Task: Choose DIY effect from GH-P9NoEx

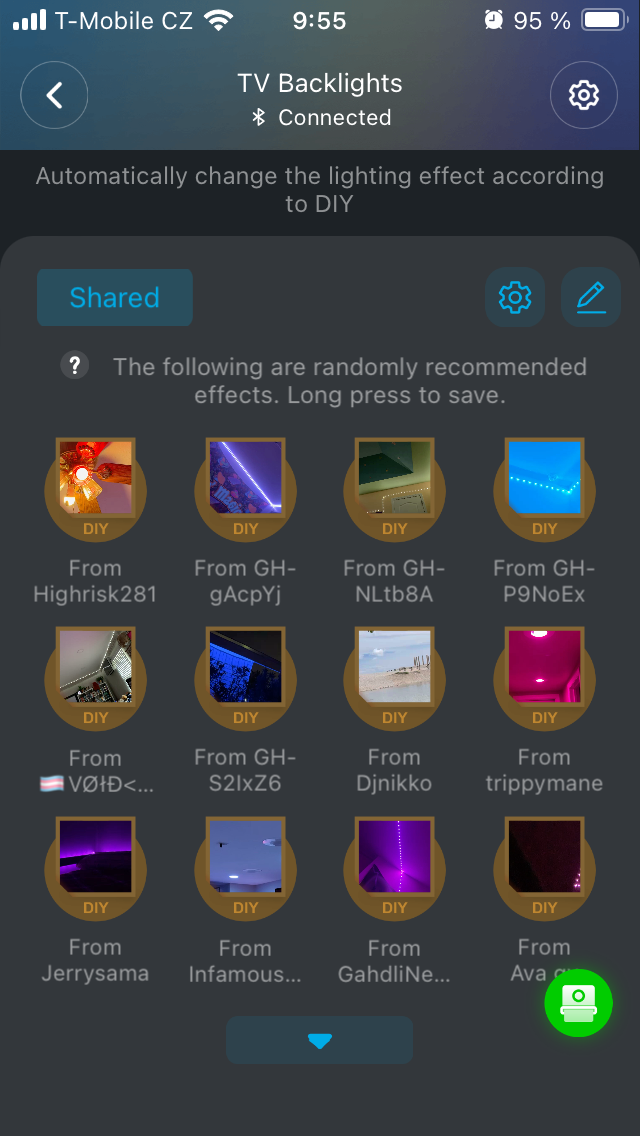Action: click(x=545, y=487)
